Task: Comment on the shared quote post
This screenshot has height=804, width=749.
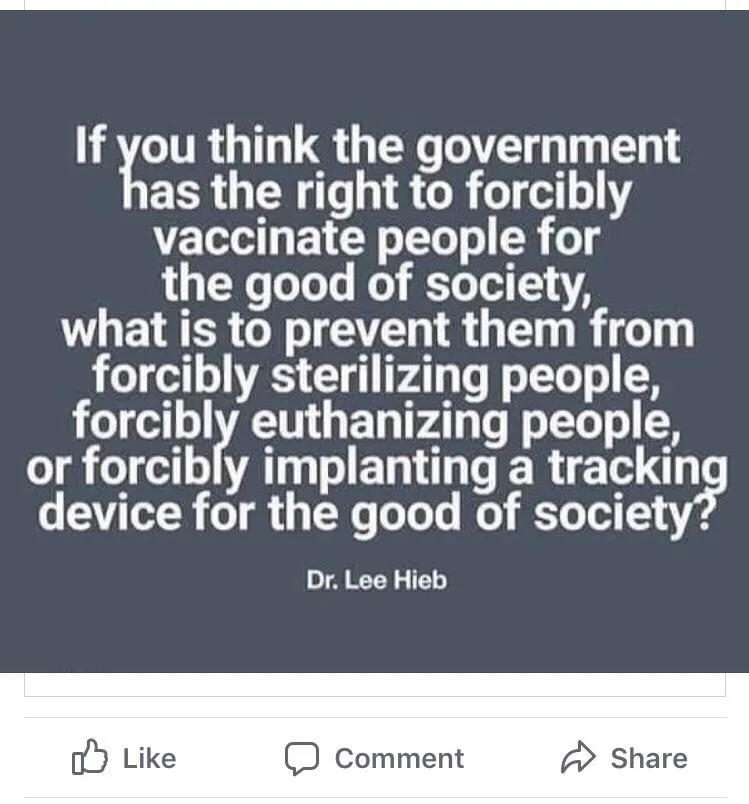Action: click(x=374, y=759)
